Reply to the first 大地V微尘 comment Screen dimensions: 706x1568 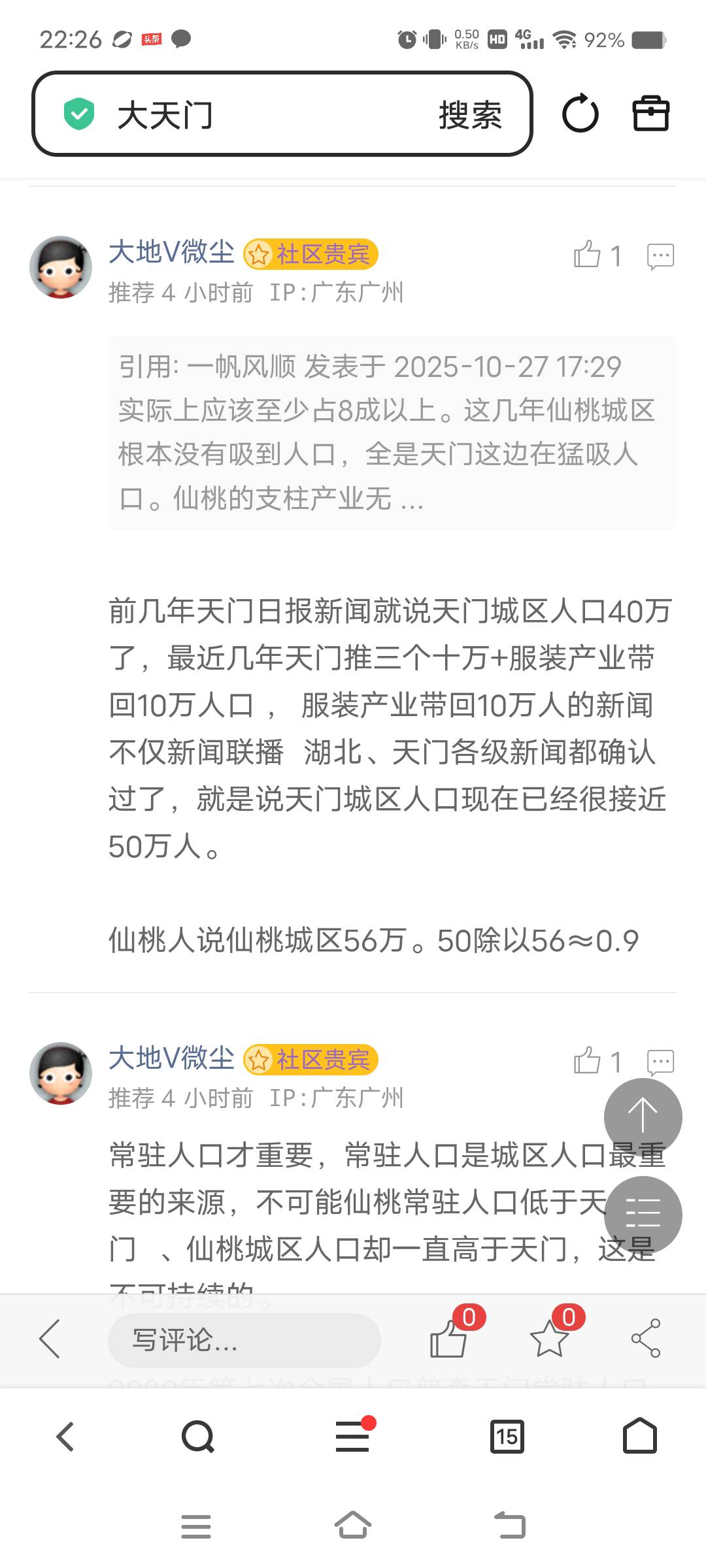click(660, 255)
